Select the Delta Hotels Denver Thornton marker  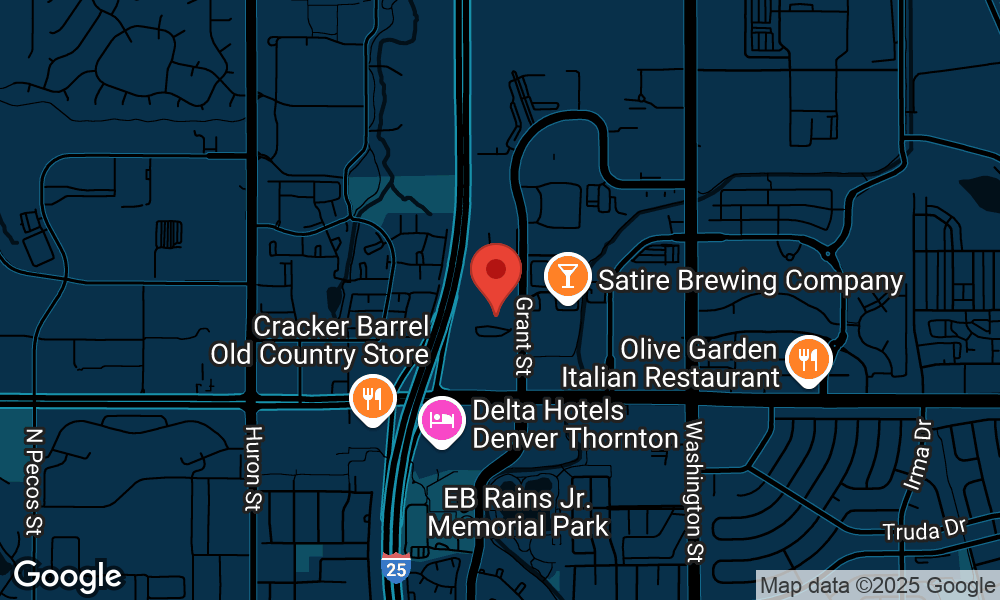tap(442, 419)
